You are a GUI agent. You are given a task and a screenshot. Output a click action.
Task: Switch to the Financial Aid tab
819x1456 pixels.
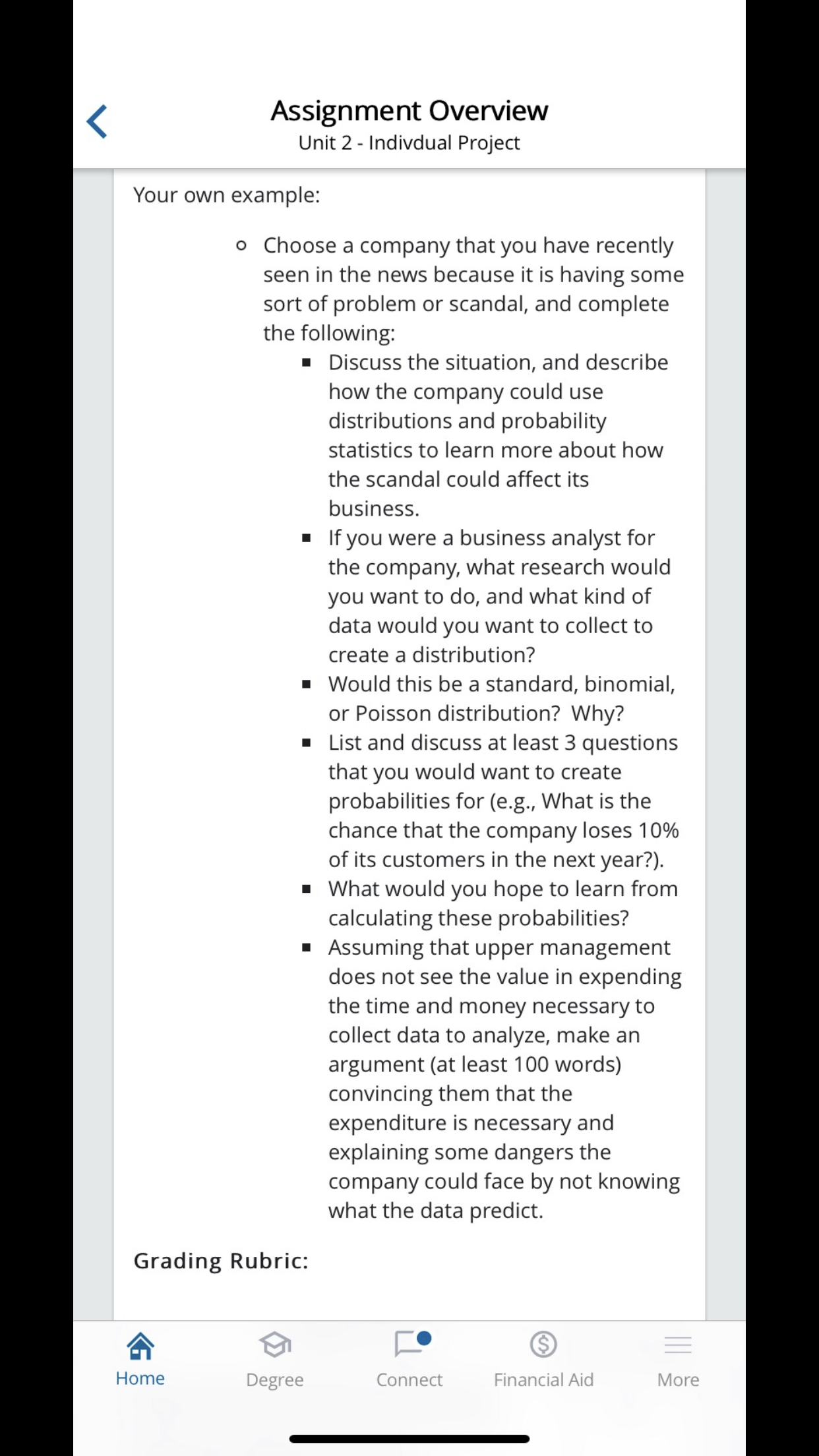point(544,1359)
